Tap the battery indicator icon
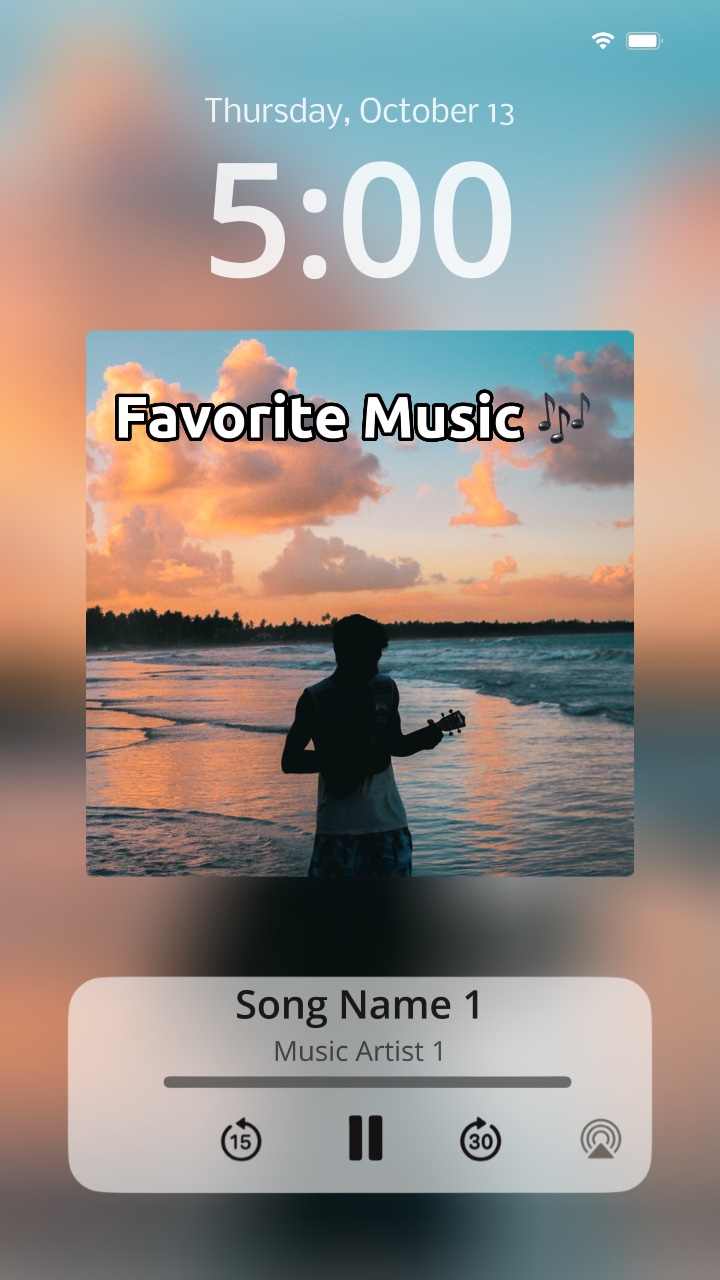The height and width of the screenshot is (1280, 720). (644, 39)
